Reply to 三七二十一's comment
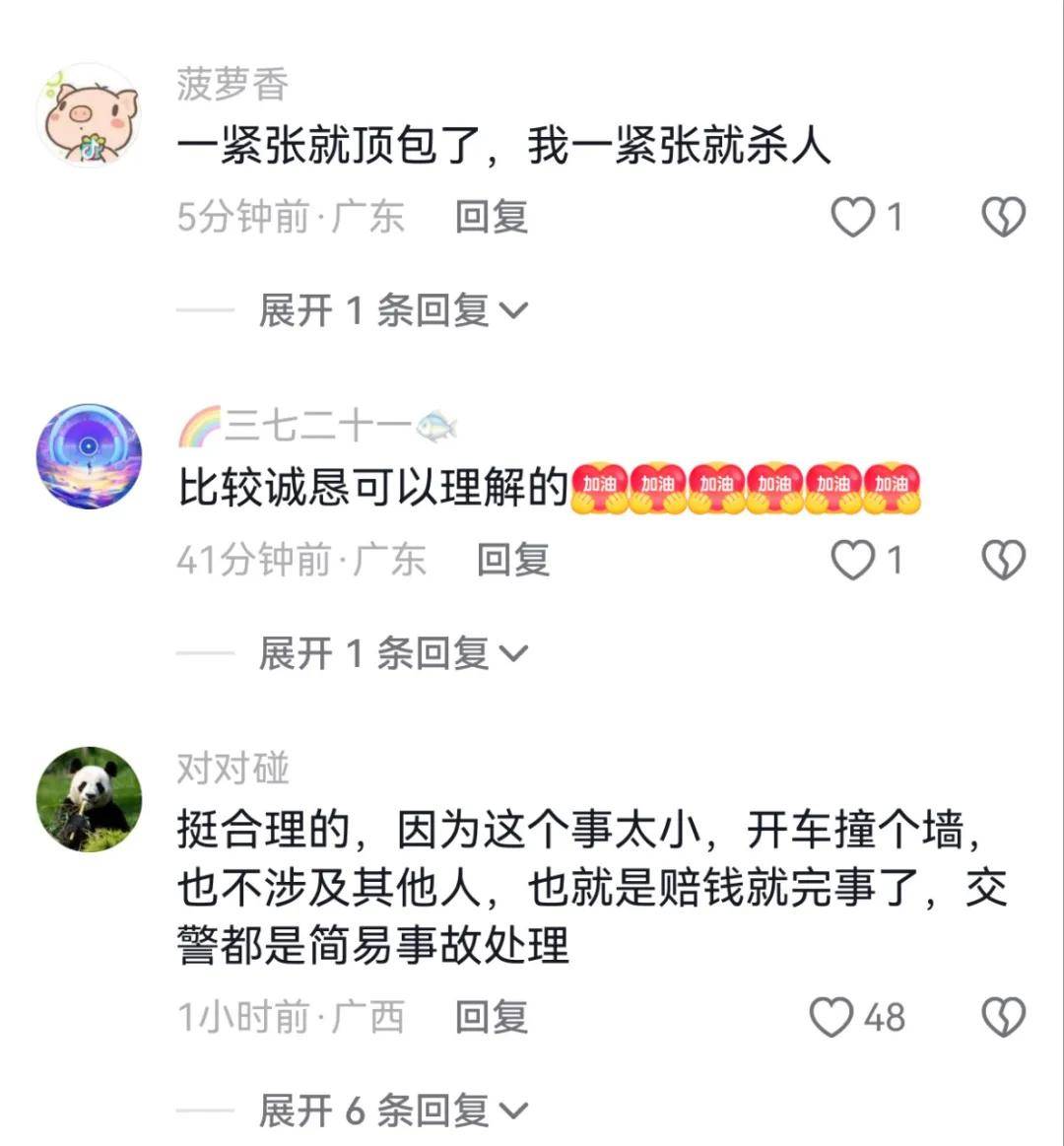The image size is (1064, 1146). [x=512, y=560]
